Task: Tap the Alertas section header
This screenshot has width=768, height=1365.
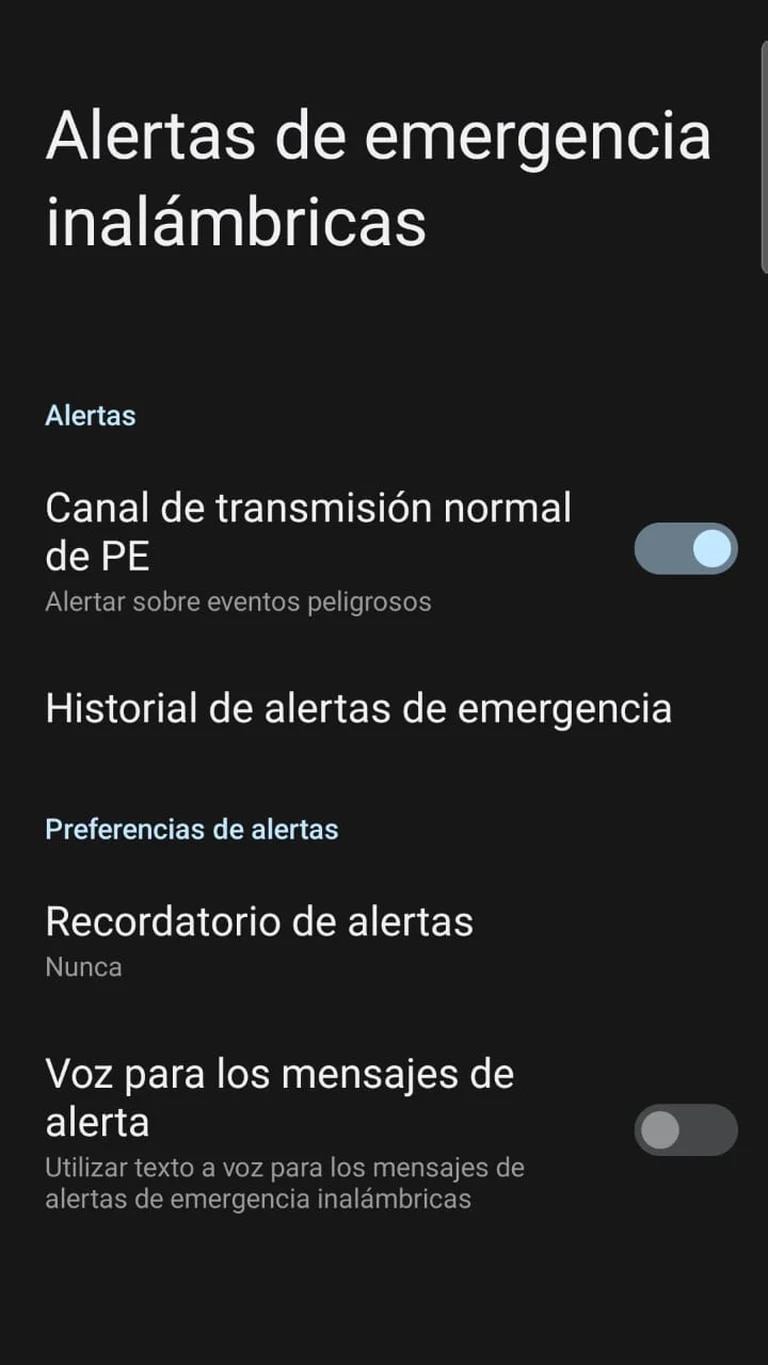Action: tap(90, 415)
